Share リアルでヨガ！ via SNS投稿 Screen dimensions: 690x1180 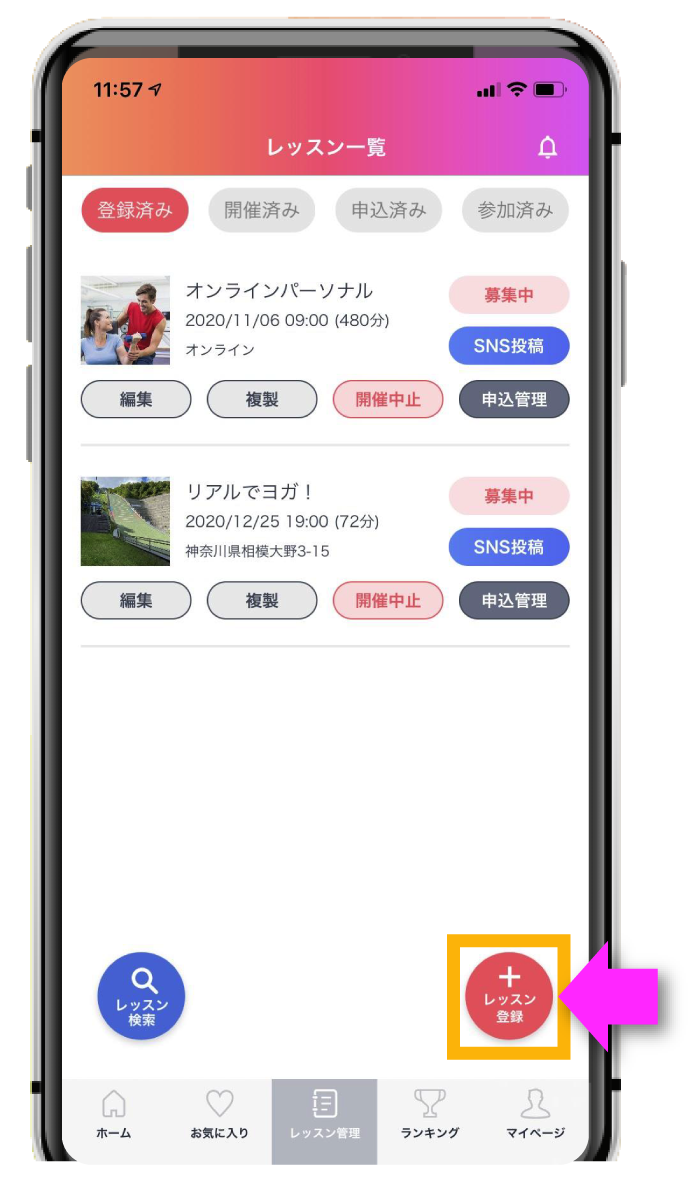[x=509, y=547]
